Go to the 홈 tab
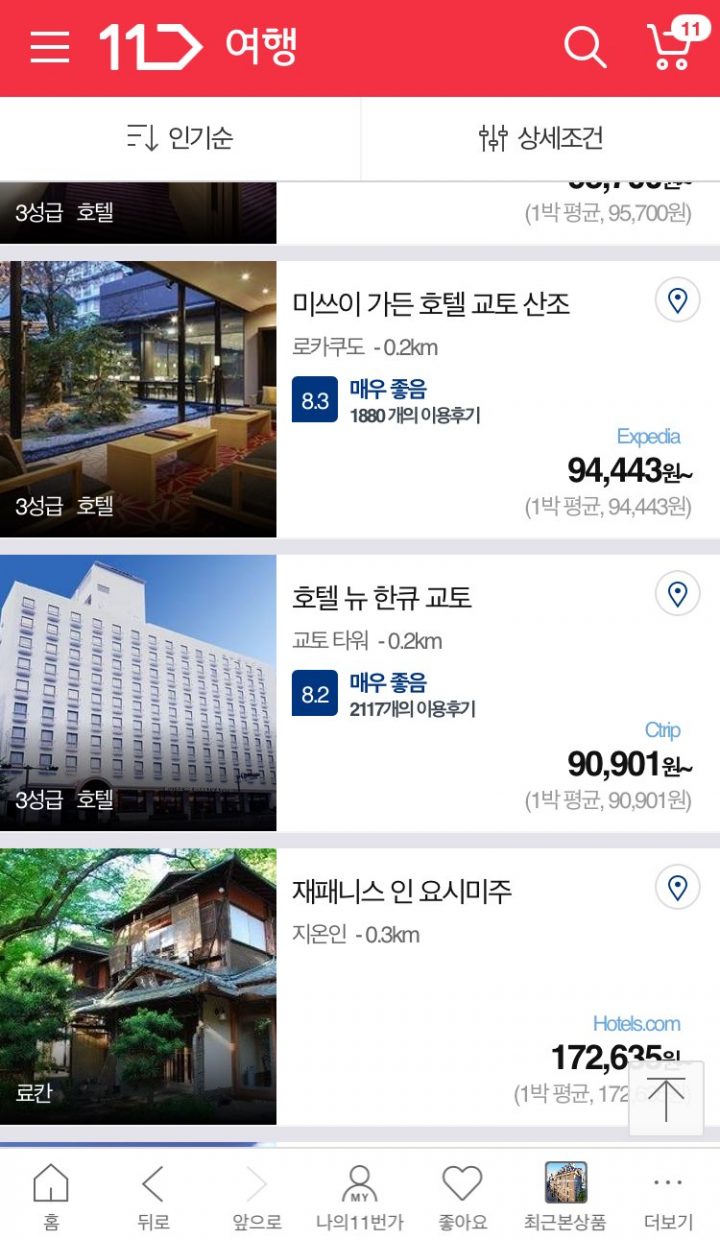Image resolution: width=720 pixels, height=1239 pixels. pos(51,1195)
